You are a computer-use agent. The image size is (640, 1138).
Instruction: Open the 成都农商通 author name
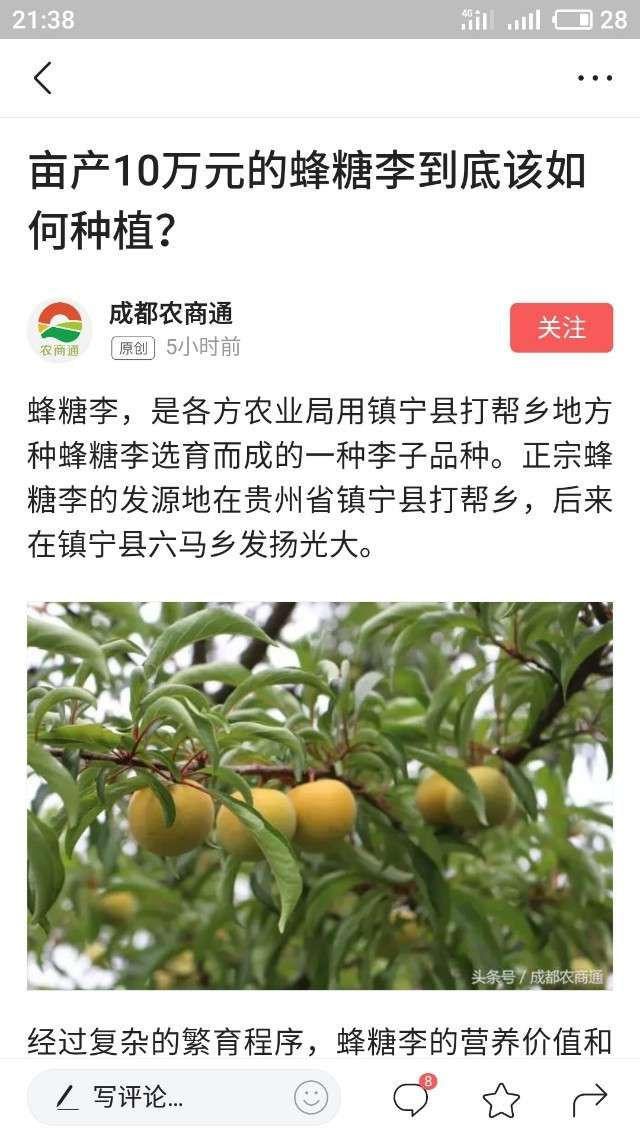coord(171,314)
